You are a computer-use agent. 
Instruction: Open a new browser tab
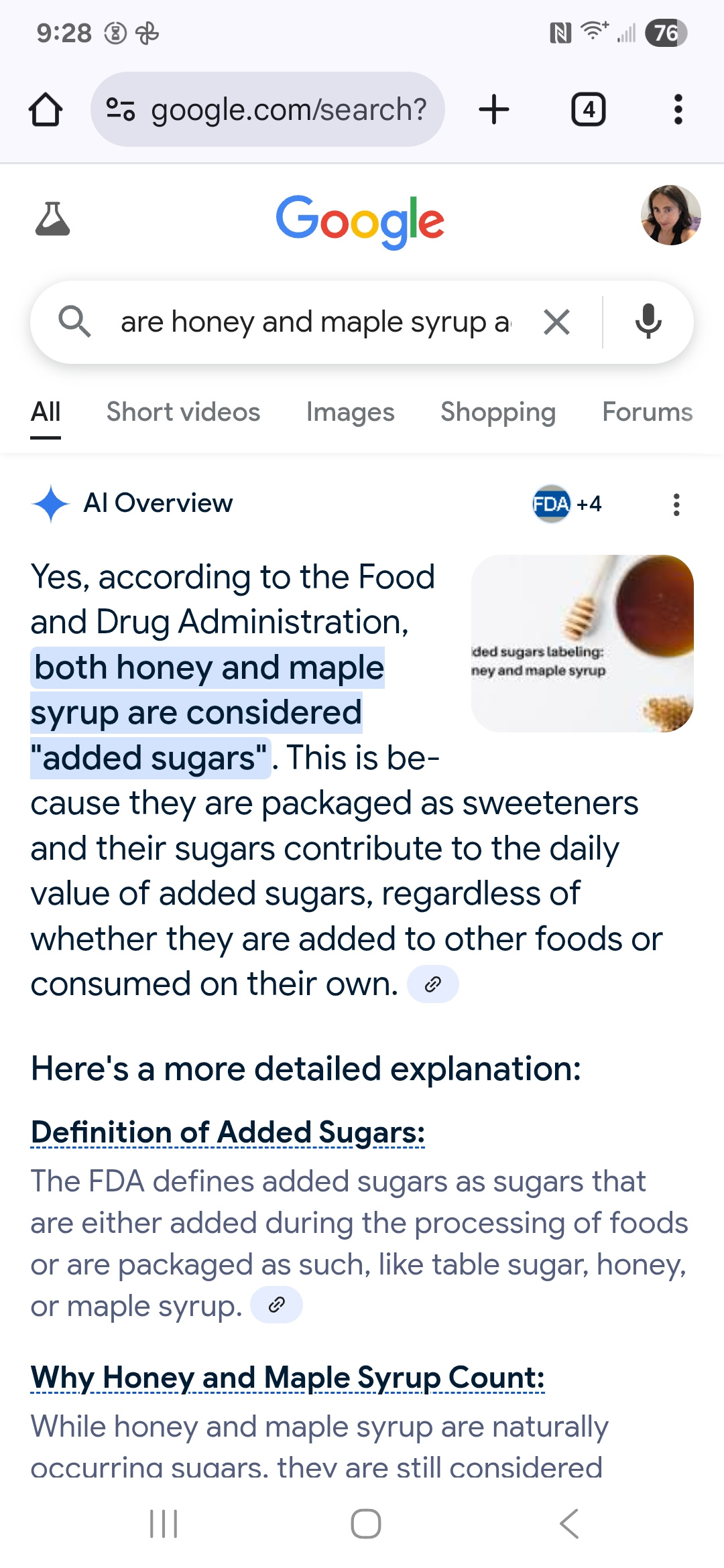click(x=494, y=110)
